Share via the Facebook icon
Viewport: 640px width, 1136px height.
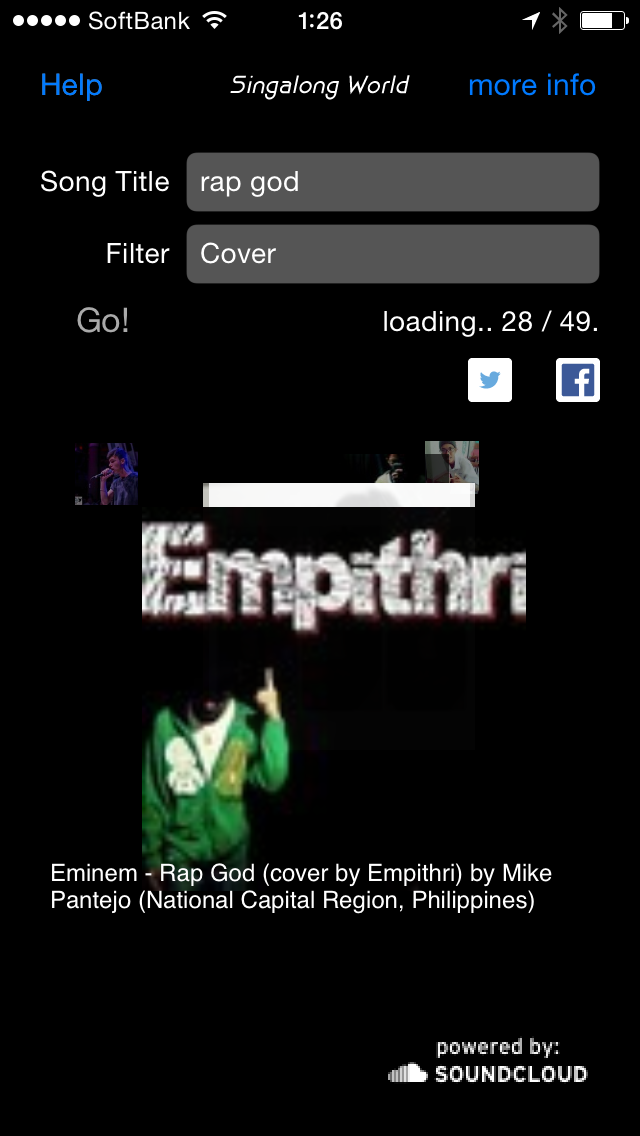click(x=578, y=380)
